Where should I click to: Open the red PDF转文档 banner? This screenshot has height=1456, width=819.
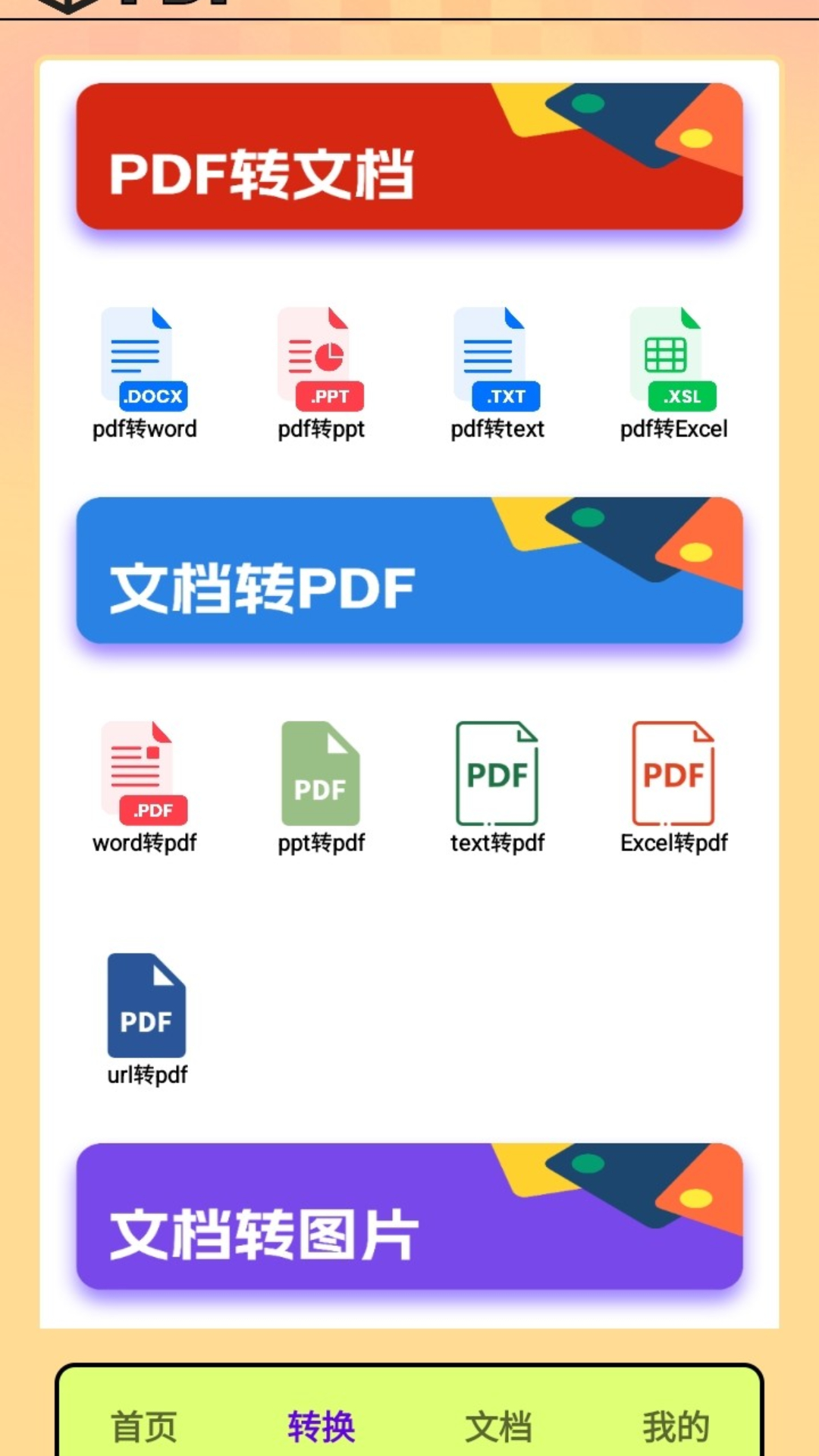(409, 155)
